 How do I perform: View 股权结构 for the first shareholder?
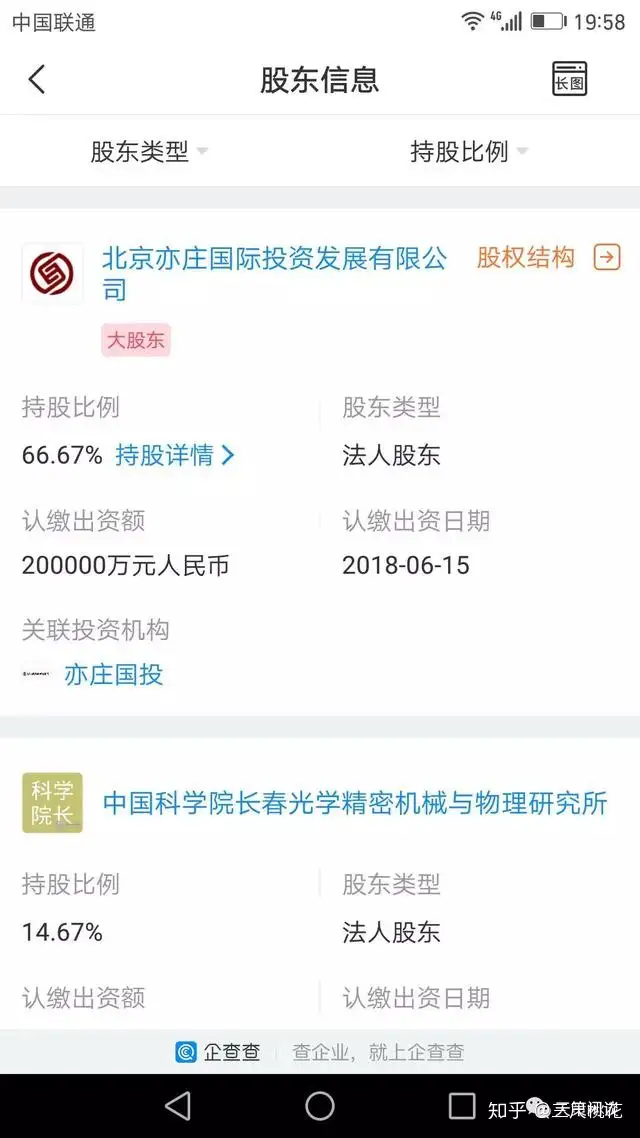click(x=549, y=258)
